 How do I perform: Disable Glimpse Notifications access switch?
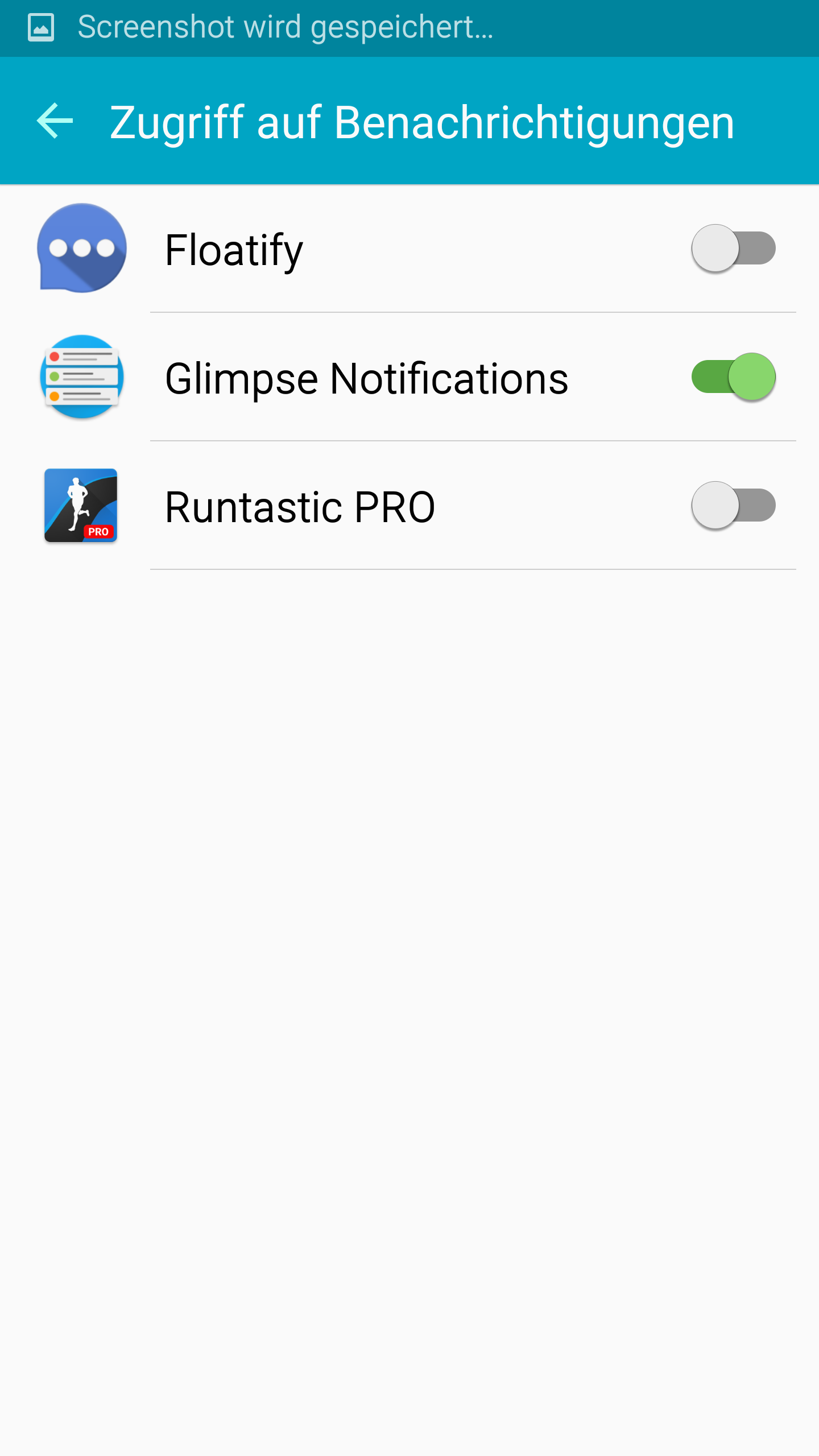click(733, 377)
